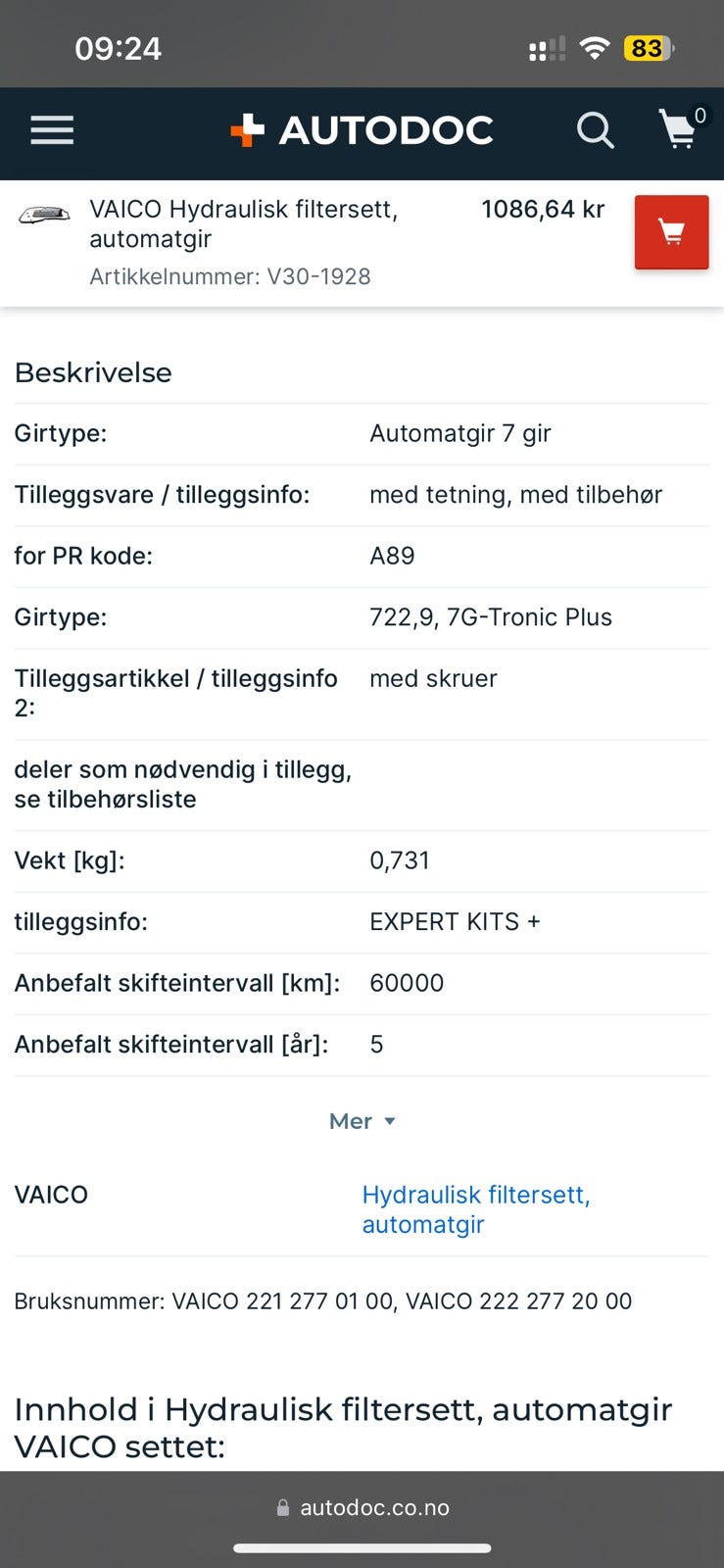Image resolution: width=724 pixels, height=1568 pixels.
Task: Click the AUTODOC logo
Action: pos(362,129)
